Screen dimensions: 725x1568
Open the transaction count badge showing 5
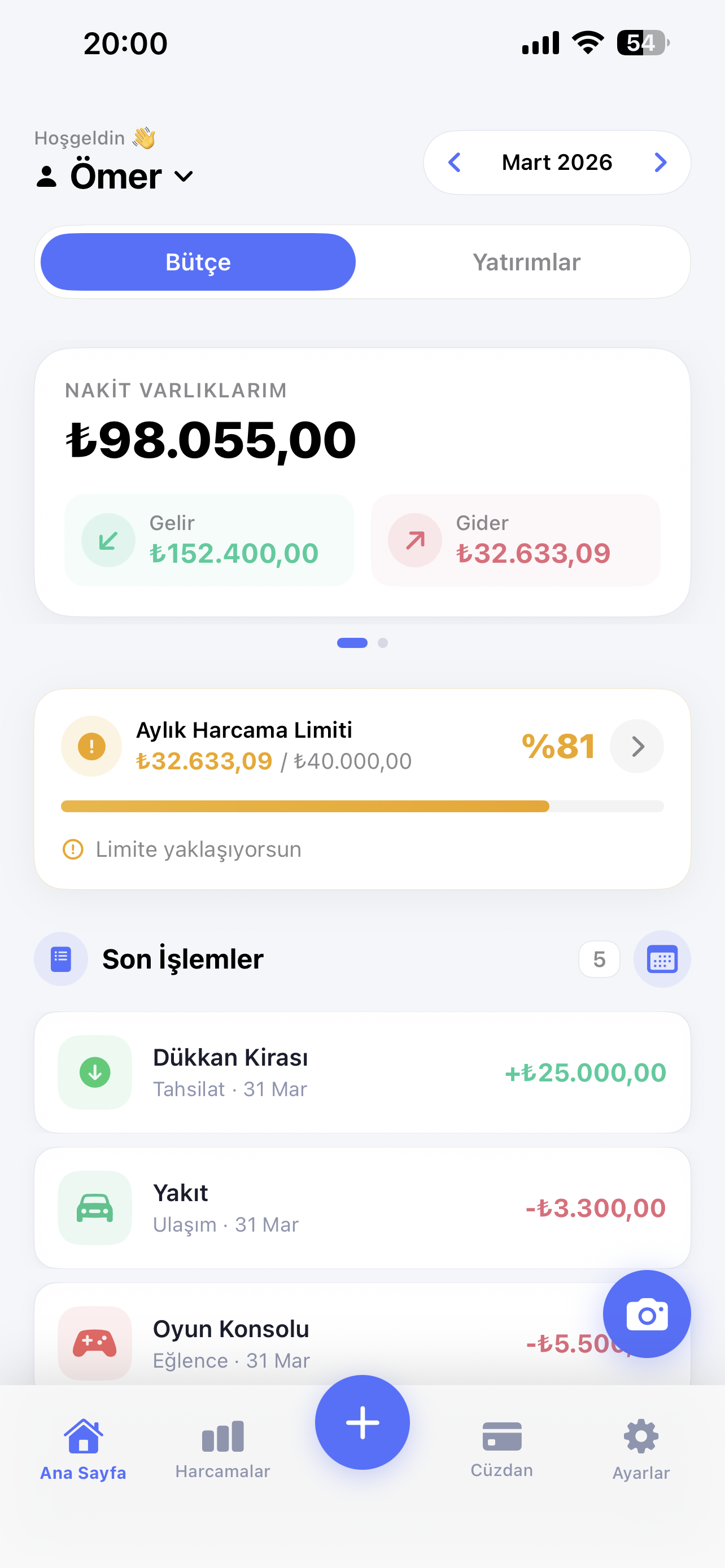click(x=599, y=959)
